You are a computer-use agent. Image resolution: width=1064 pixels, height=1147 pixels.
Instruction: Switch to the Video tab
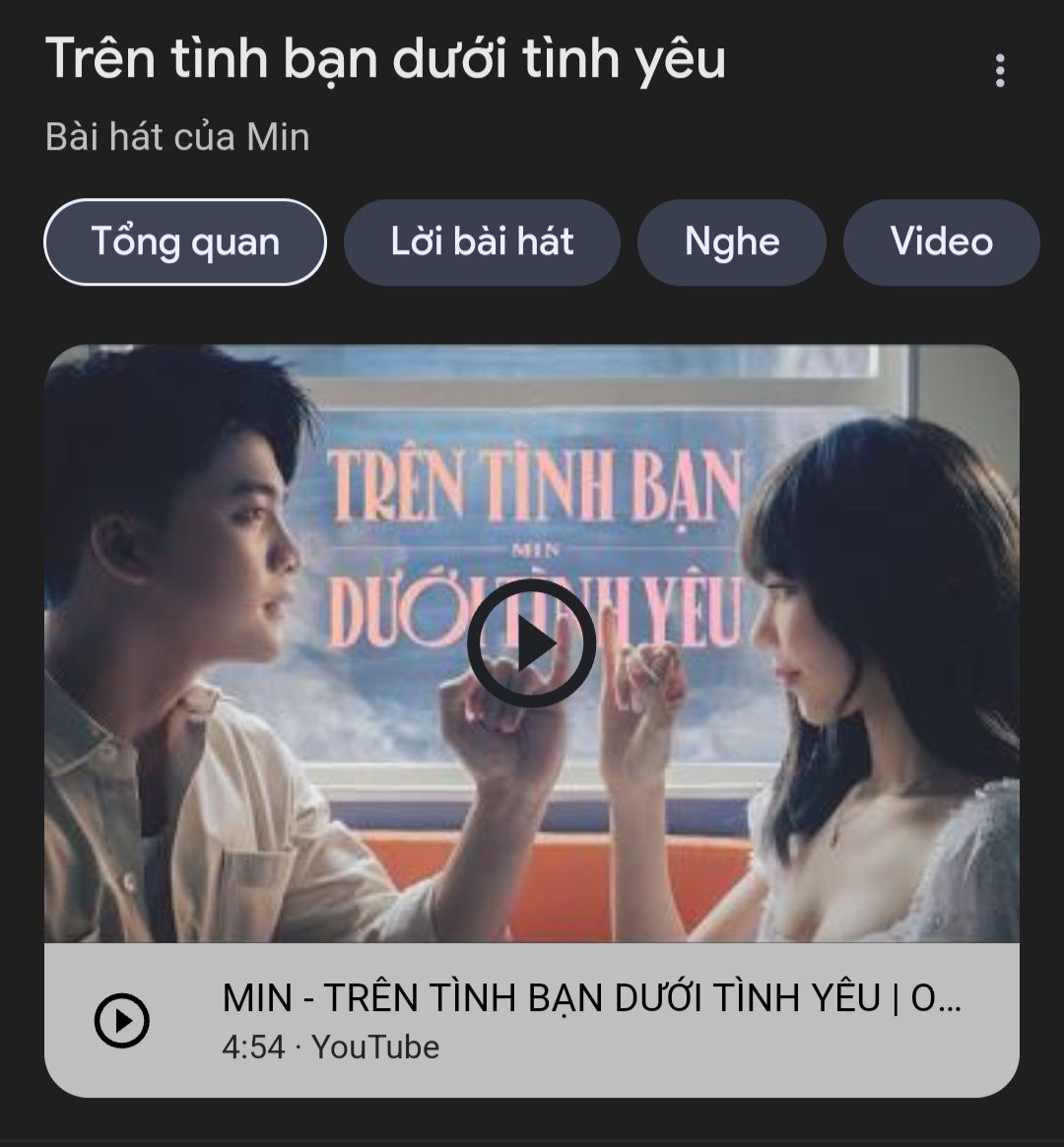(x=941, y=242)
